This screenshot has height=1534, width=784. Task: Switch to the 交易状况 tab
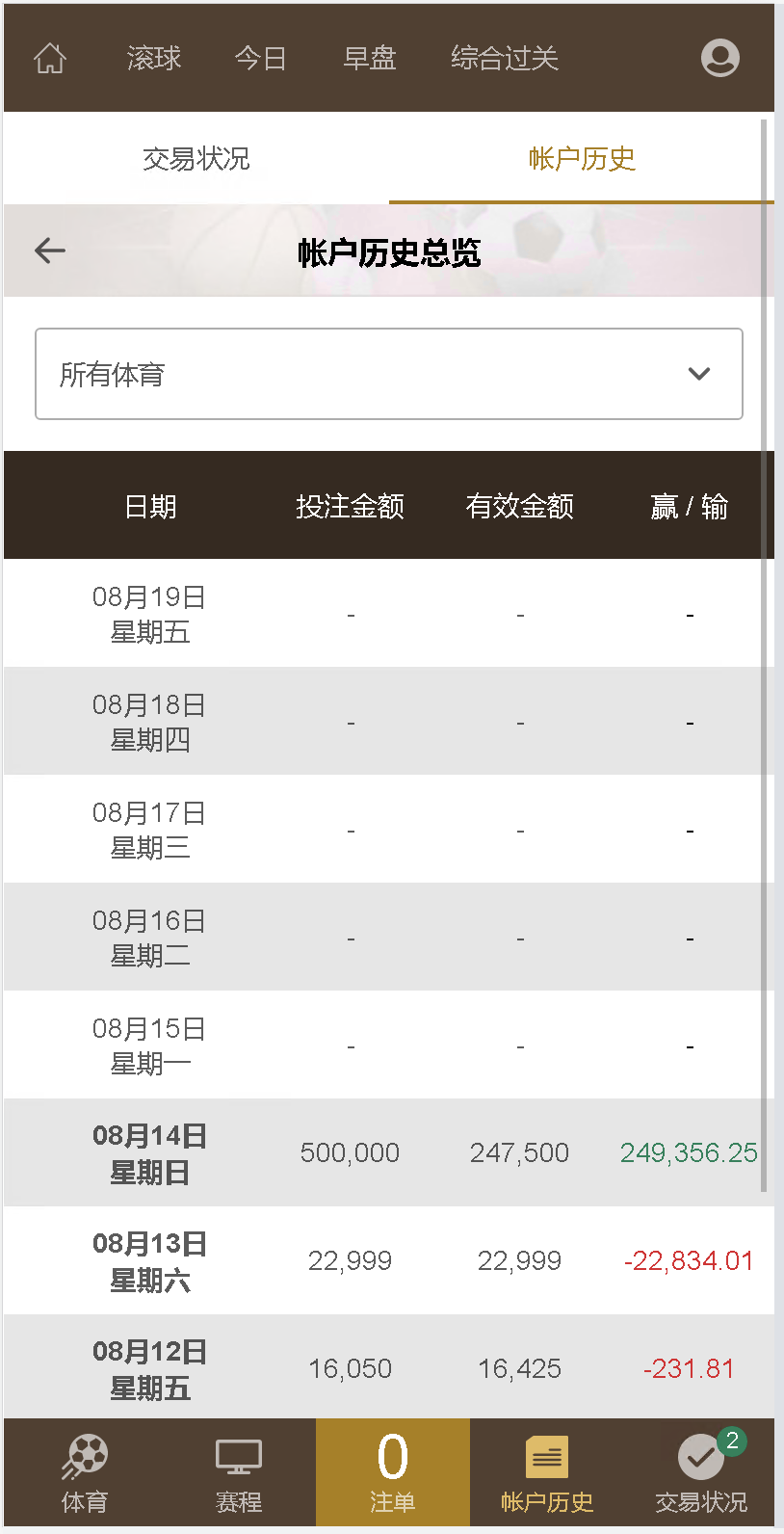tap(196, 159)
